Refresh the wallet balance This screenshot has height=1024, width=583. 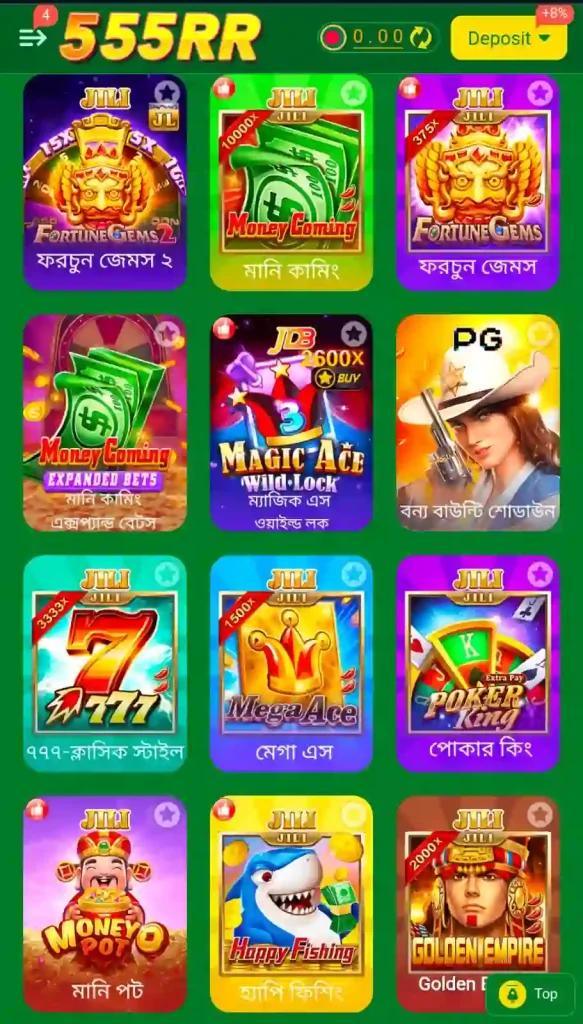click(421, 39)
